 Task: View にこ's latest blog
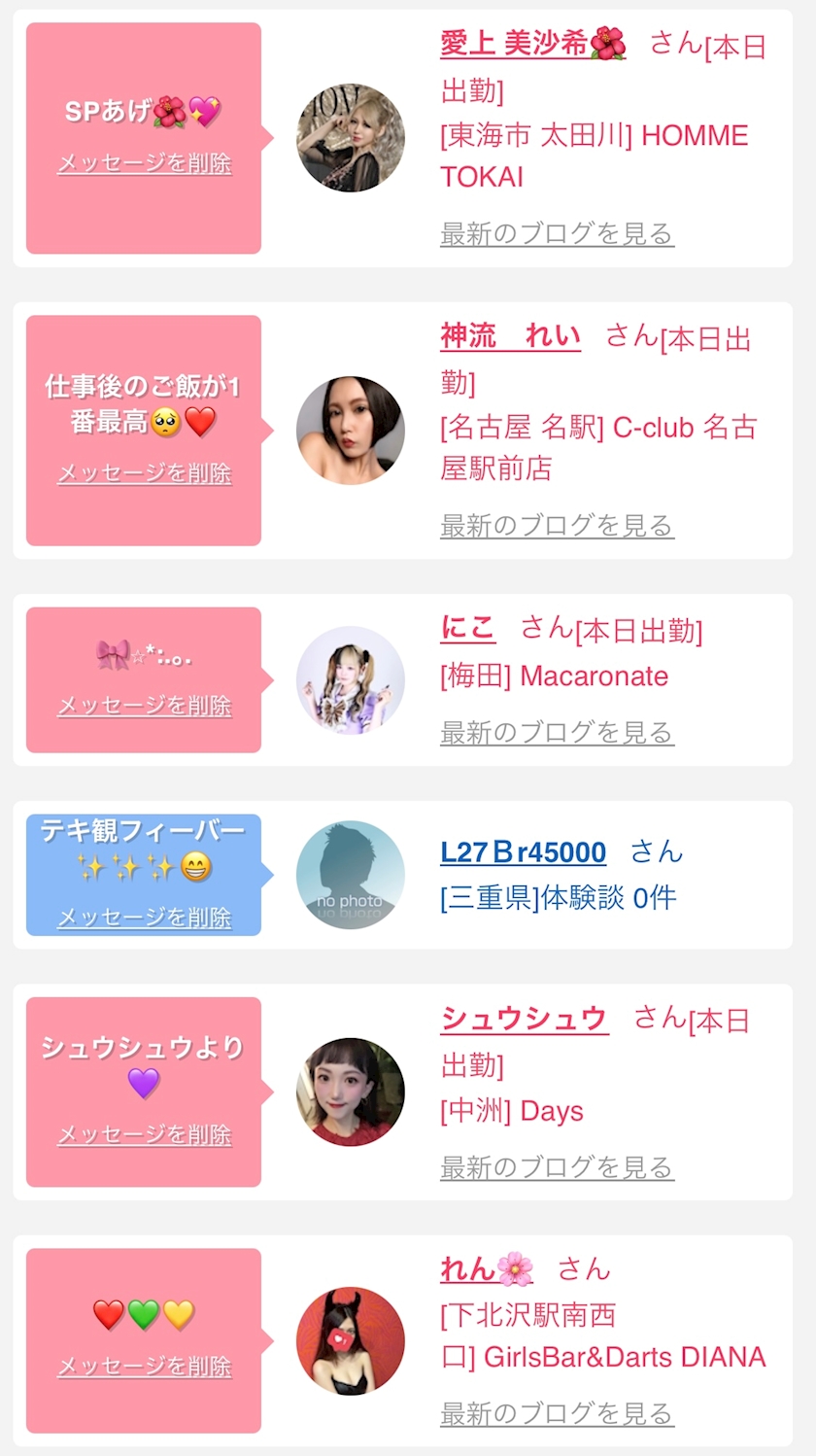pos(557,733)
